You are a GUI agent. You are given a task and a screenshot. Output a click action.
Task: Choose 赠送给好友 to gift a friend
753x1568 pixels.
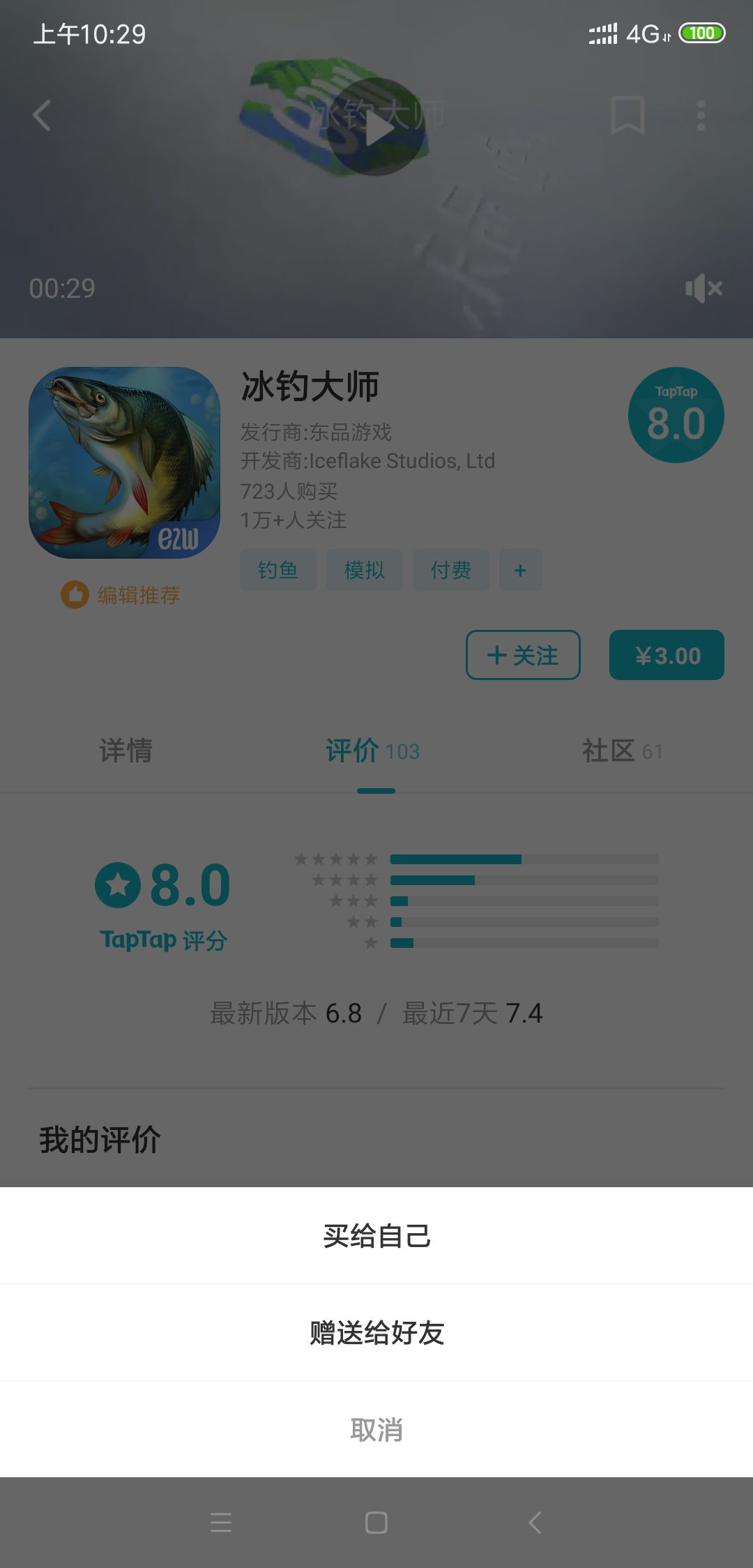(x=376, y=1332)
